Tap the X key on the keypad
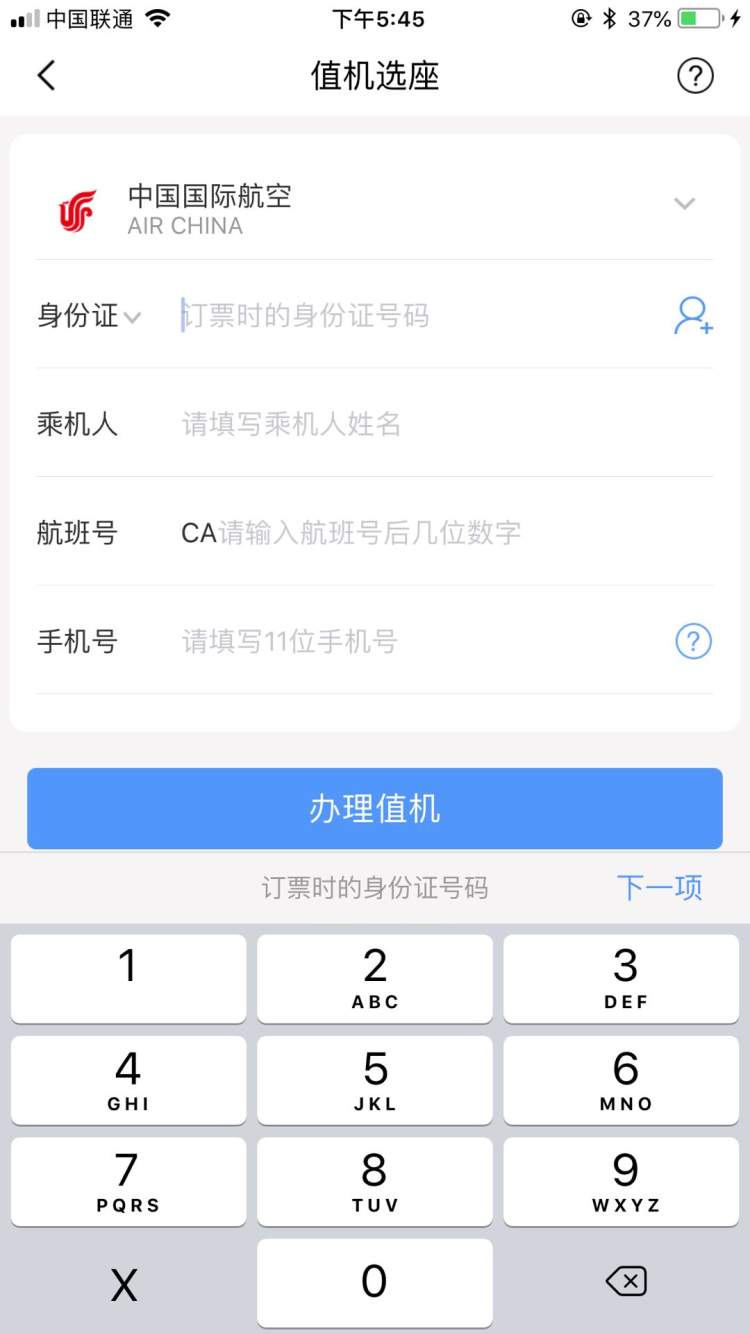The height and width of the screenshot is (1333, 750). pos(125,1283)
